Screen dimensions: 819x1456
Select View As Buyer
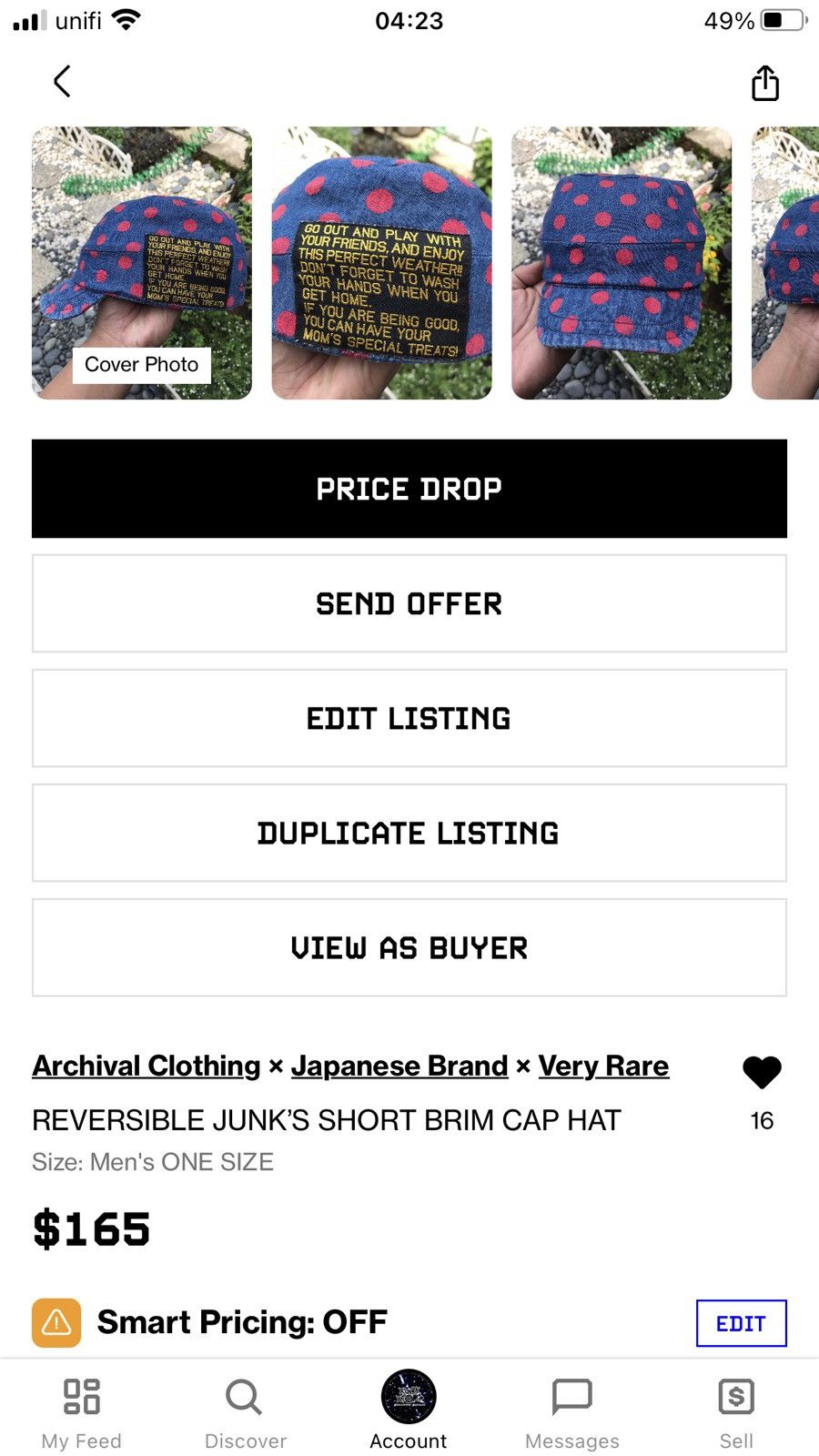[x=409, y=947]
